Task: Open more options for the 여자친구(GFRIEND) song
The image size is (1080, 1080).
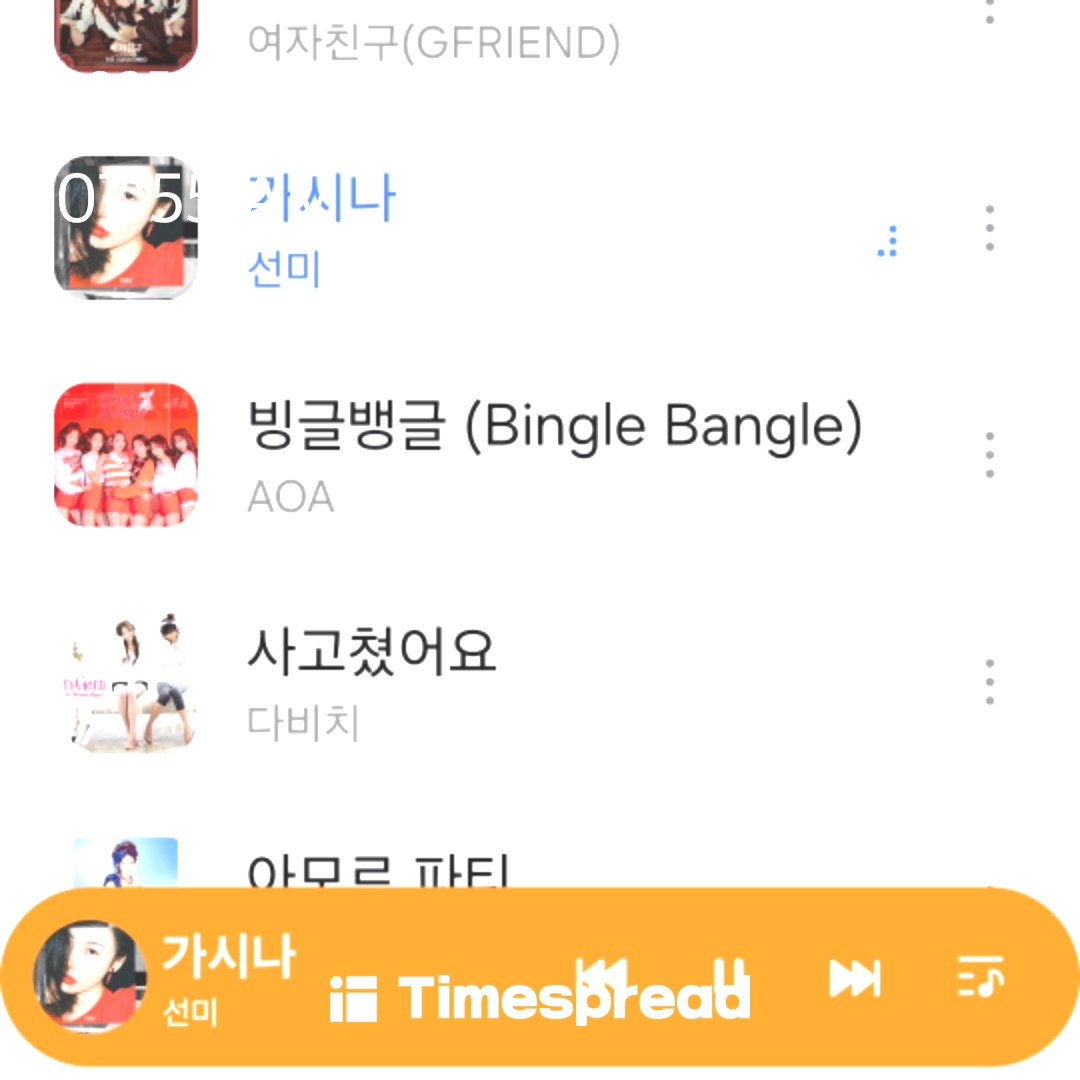Action: (x=989, y=12)
